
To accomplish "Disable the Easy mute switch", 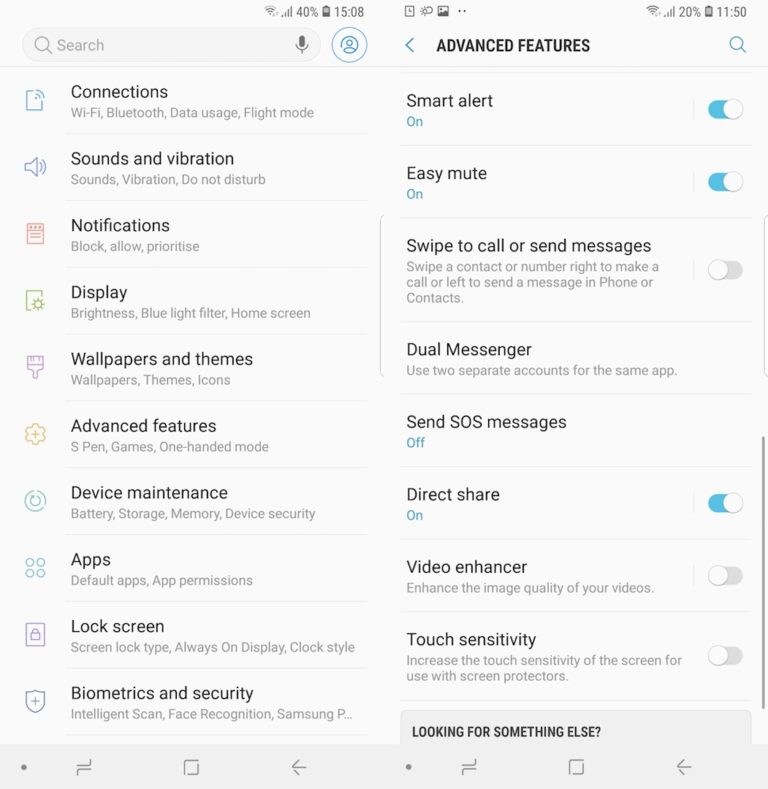I will tap(725, 182).
